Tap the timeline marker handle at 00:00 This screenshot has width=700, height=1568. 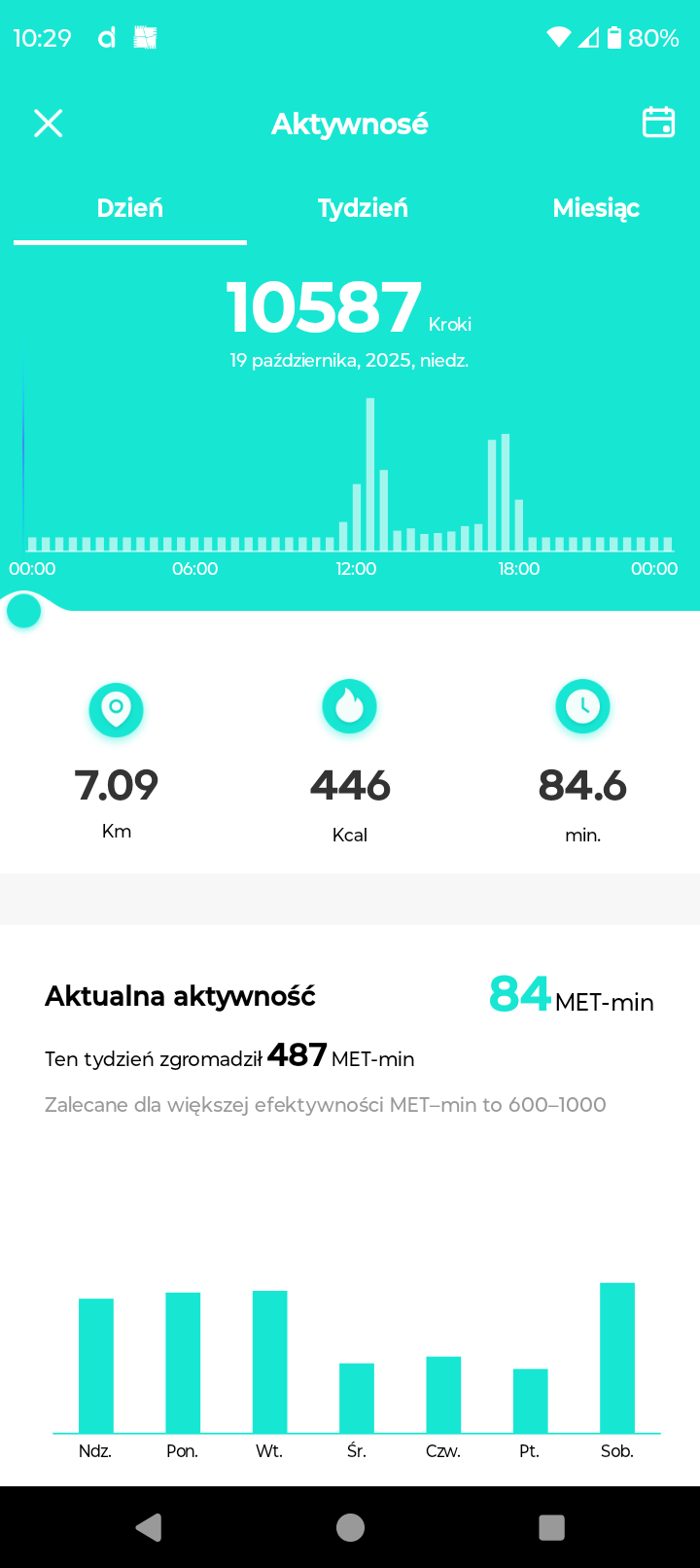(x=24, y=611)
